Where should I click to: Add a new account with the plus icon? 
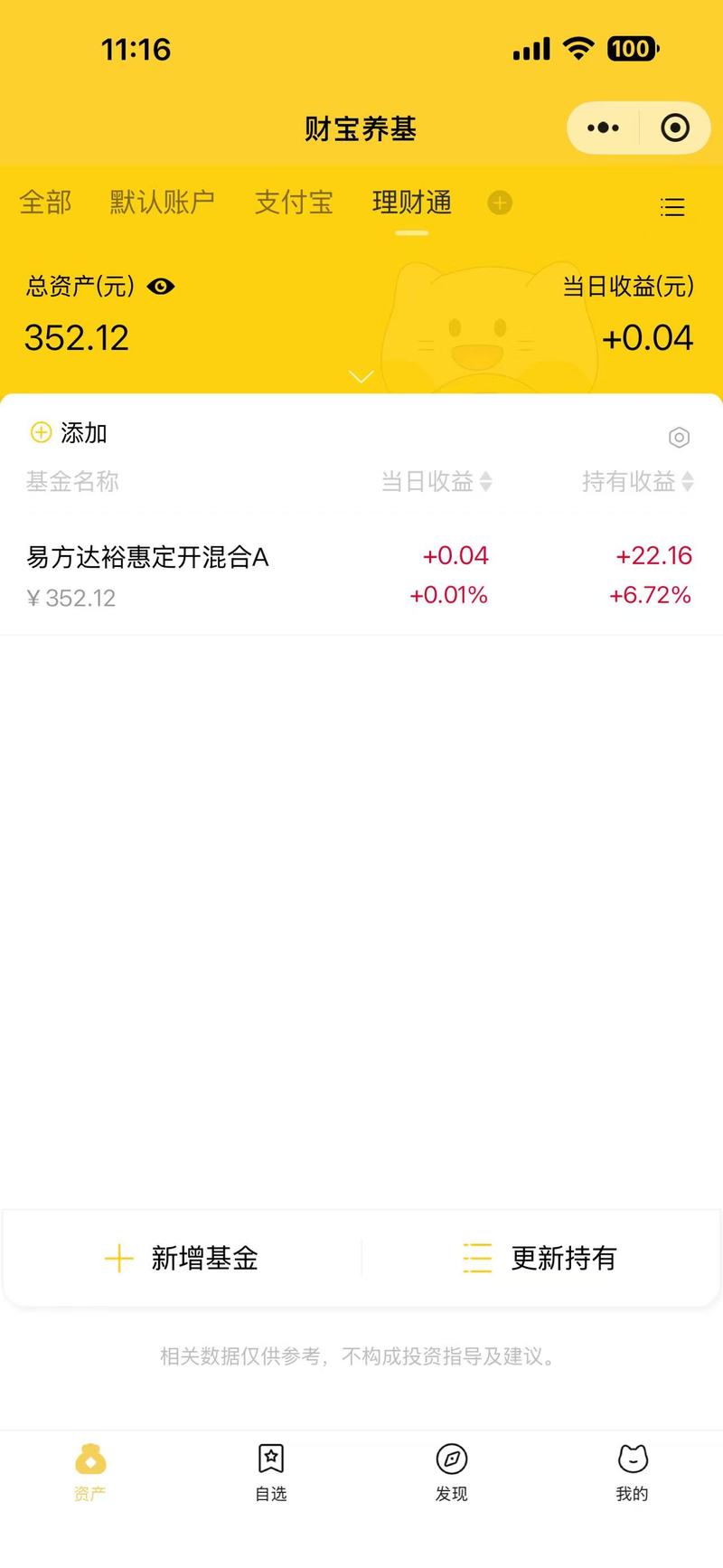click(x=500, y=203)
